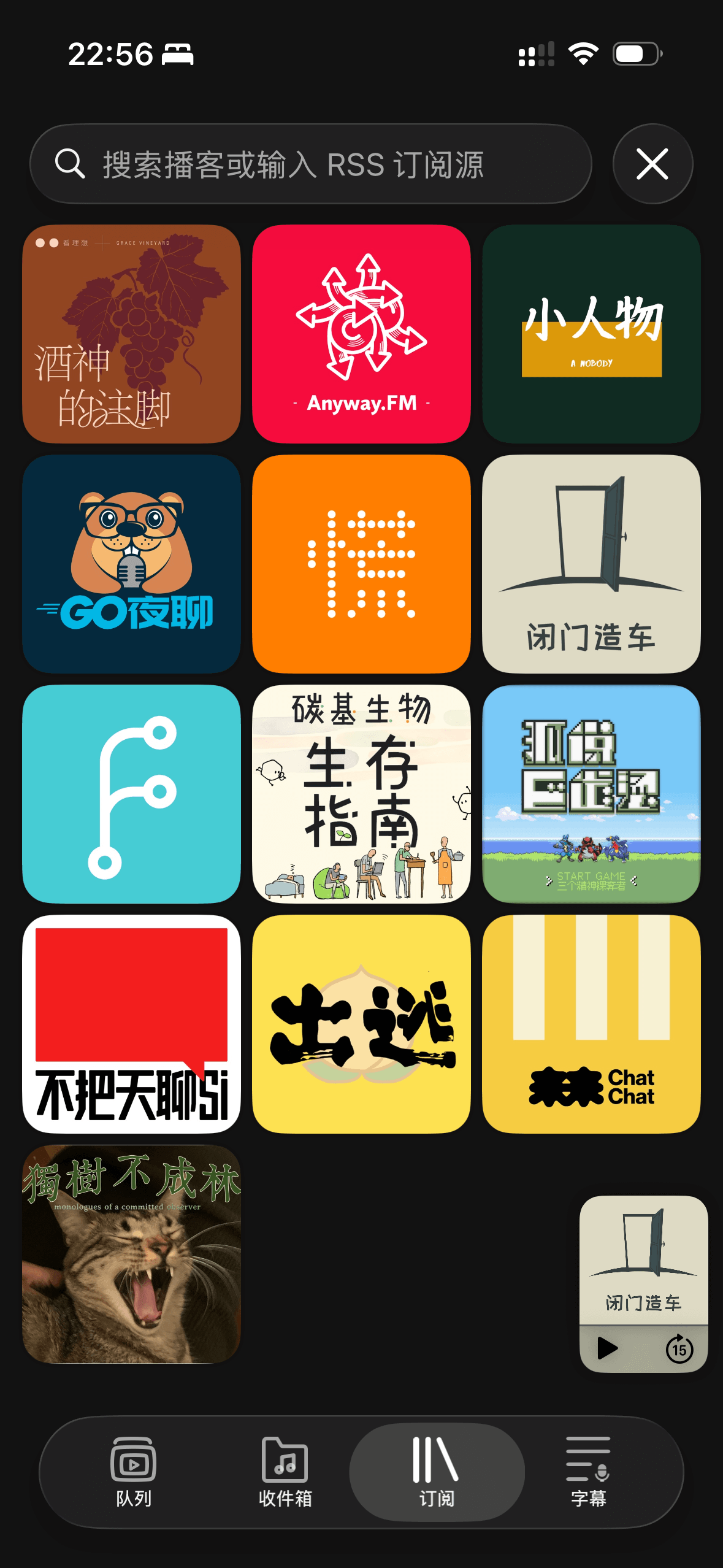This screenshot has width=723, height=1568.
Task: Switch to the 队列 tab
Action: [134, 1472]
